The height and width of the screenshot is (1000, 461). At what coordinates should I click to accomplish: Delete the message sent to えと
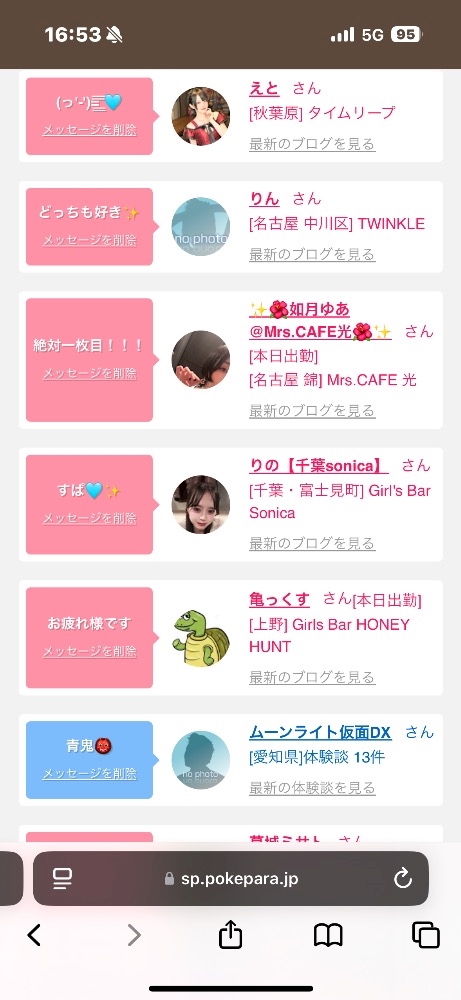pyautogui.click(x=89, y=130)
